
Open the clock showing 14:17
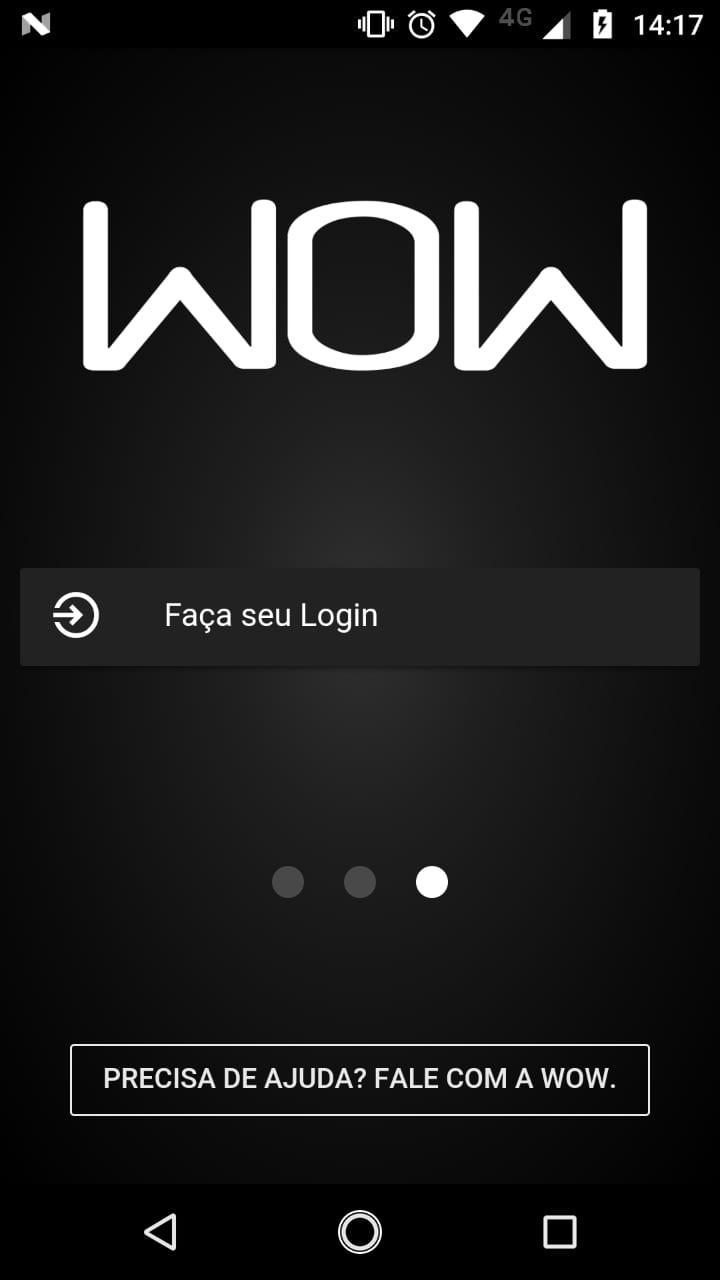tap(668, 25)
